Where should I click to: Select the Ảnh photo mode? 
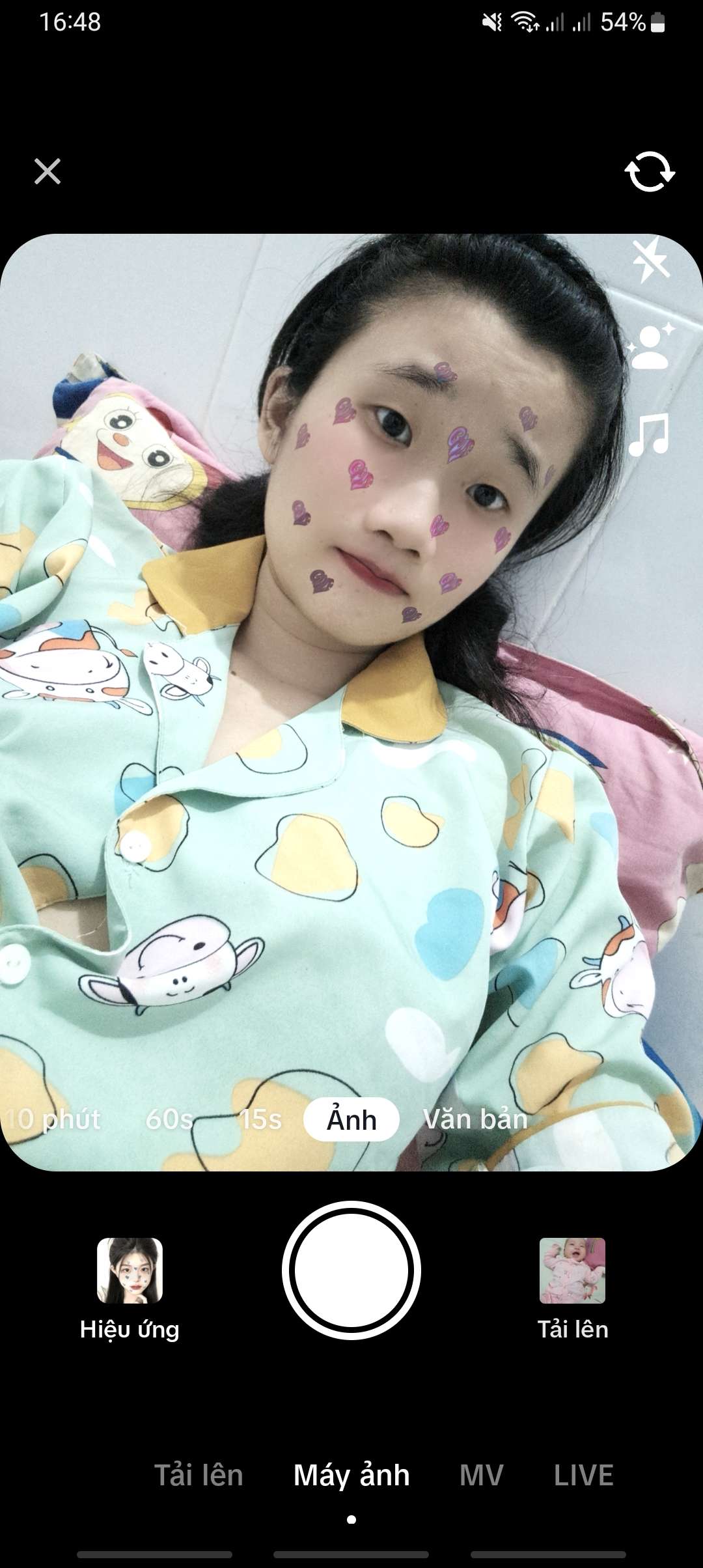point(351,1119)
